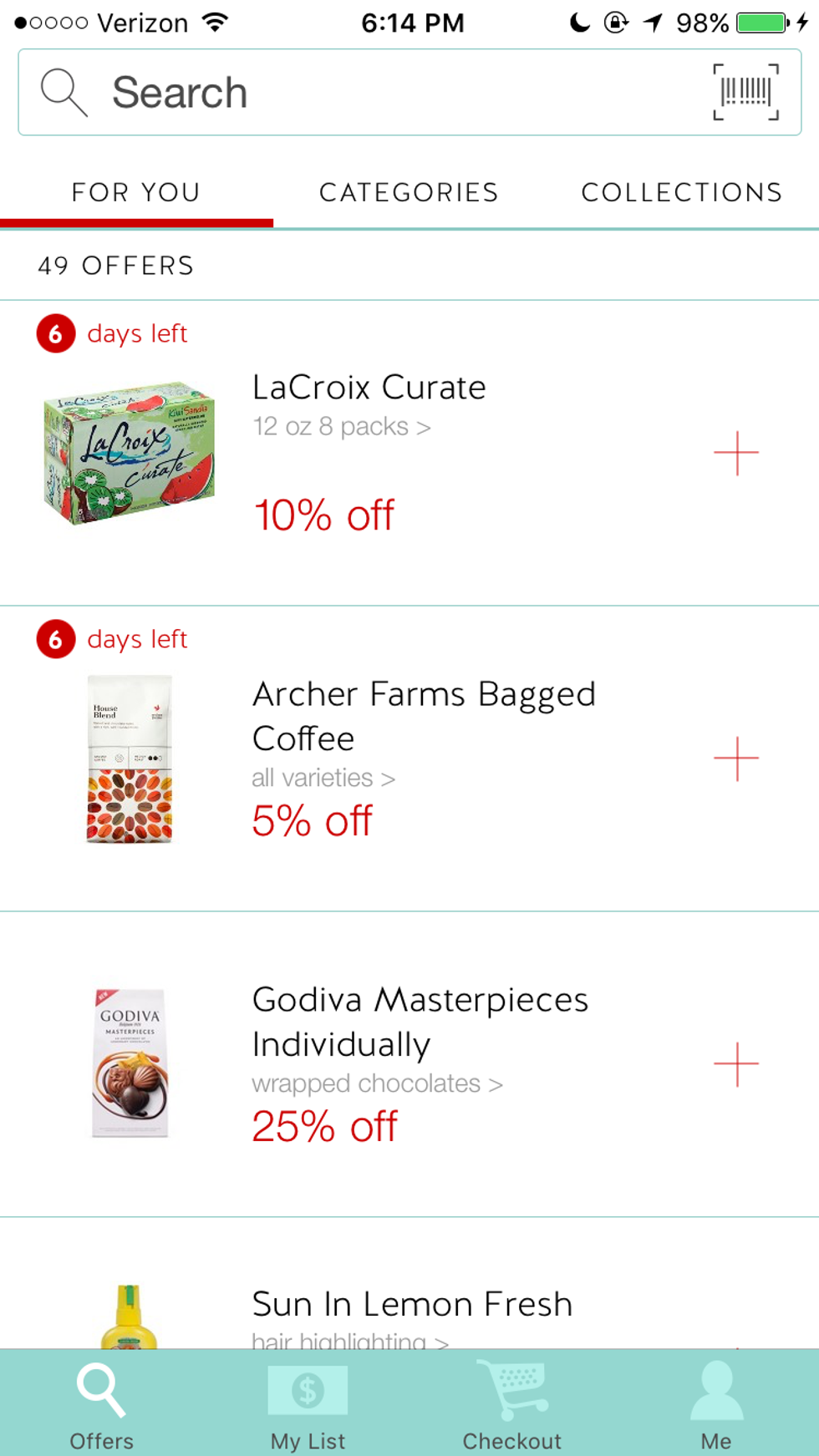Open the Search field
Viewport: 819px width, 1456px height.
pos(359,92)
